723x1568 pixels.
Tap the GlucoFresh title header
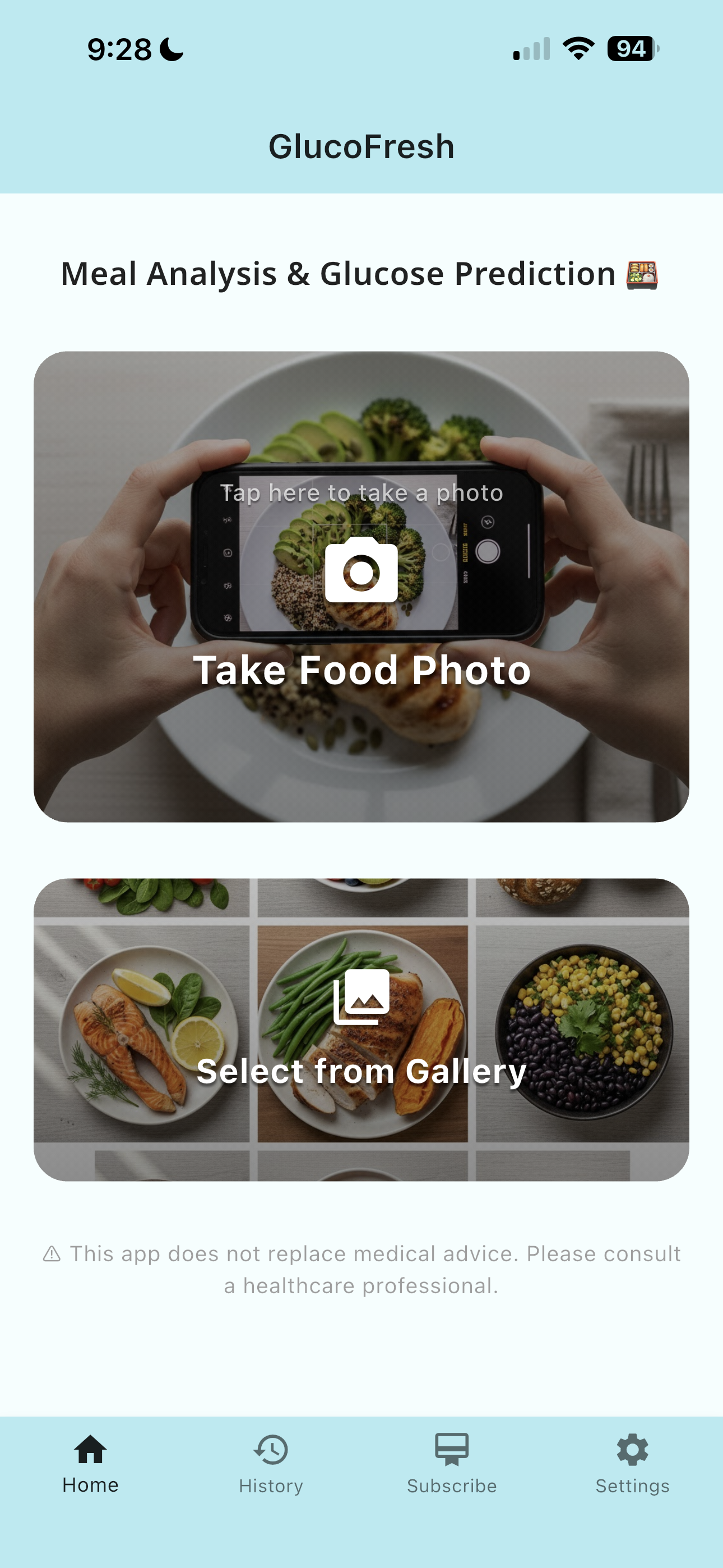pyautogui.click(x=361, y=145)
